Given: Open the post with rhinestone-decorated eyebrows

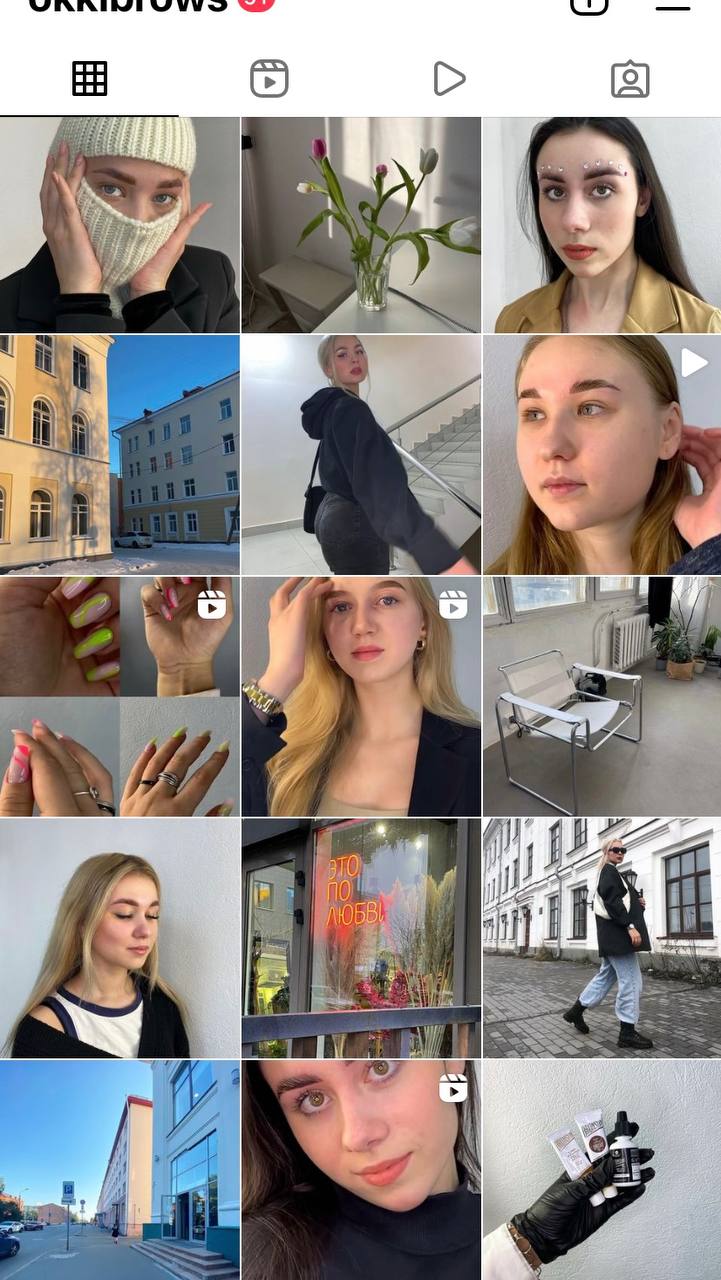Looking at the screenshot, I should coord(602,225).
